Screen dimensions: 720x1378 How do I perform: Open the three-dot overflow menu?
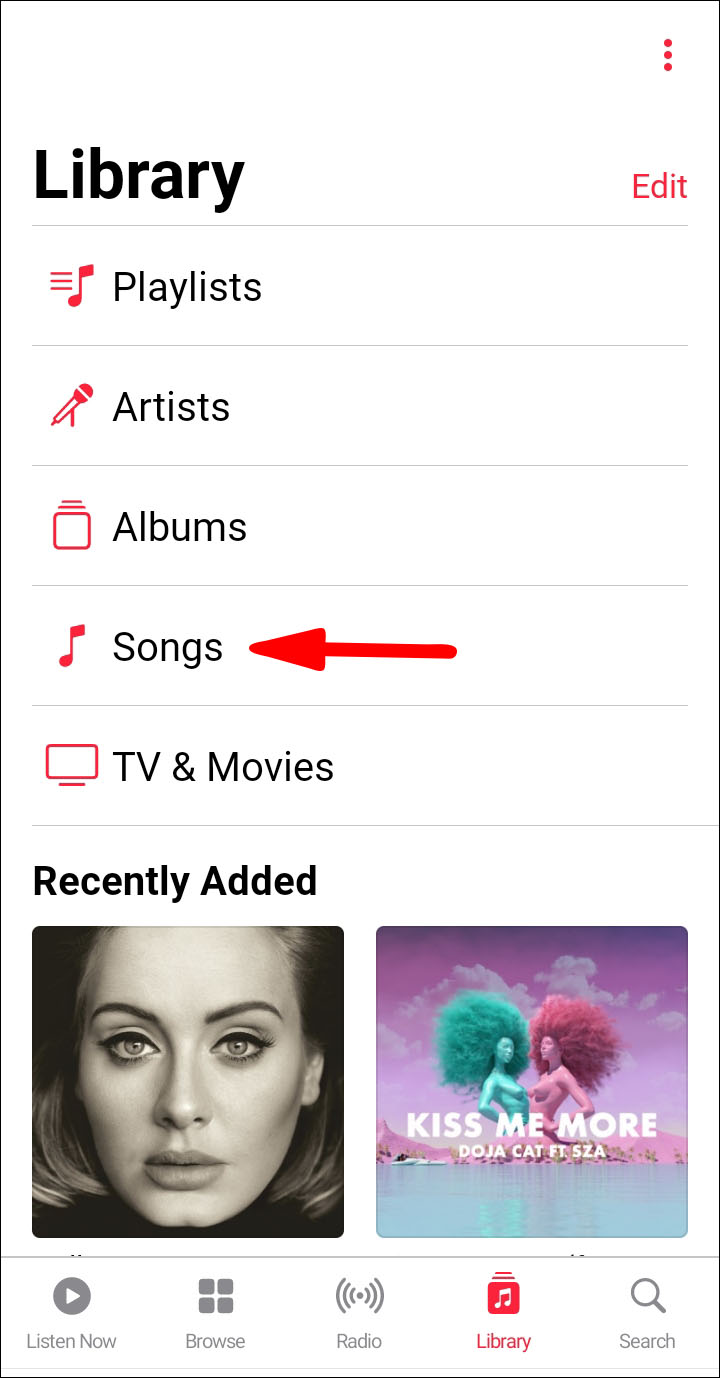pyautogui.click(x=667, y=55)
